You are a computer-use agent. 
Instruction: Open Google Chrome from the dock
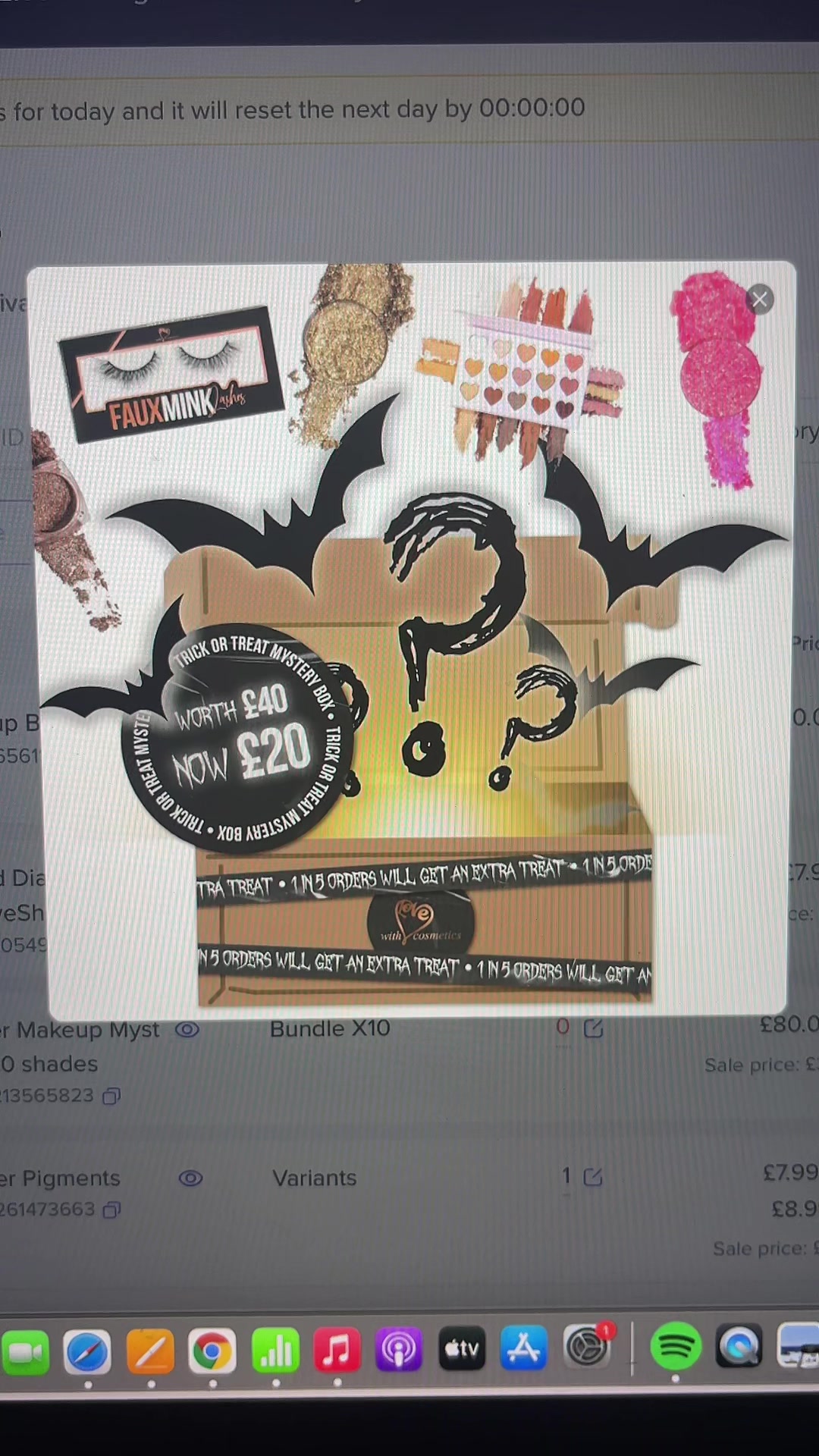[212, 1351]
